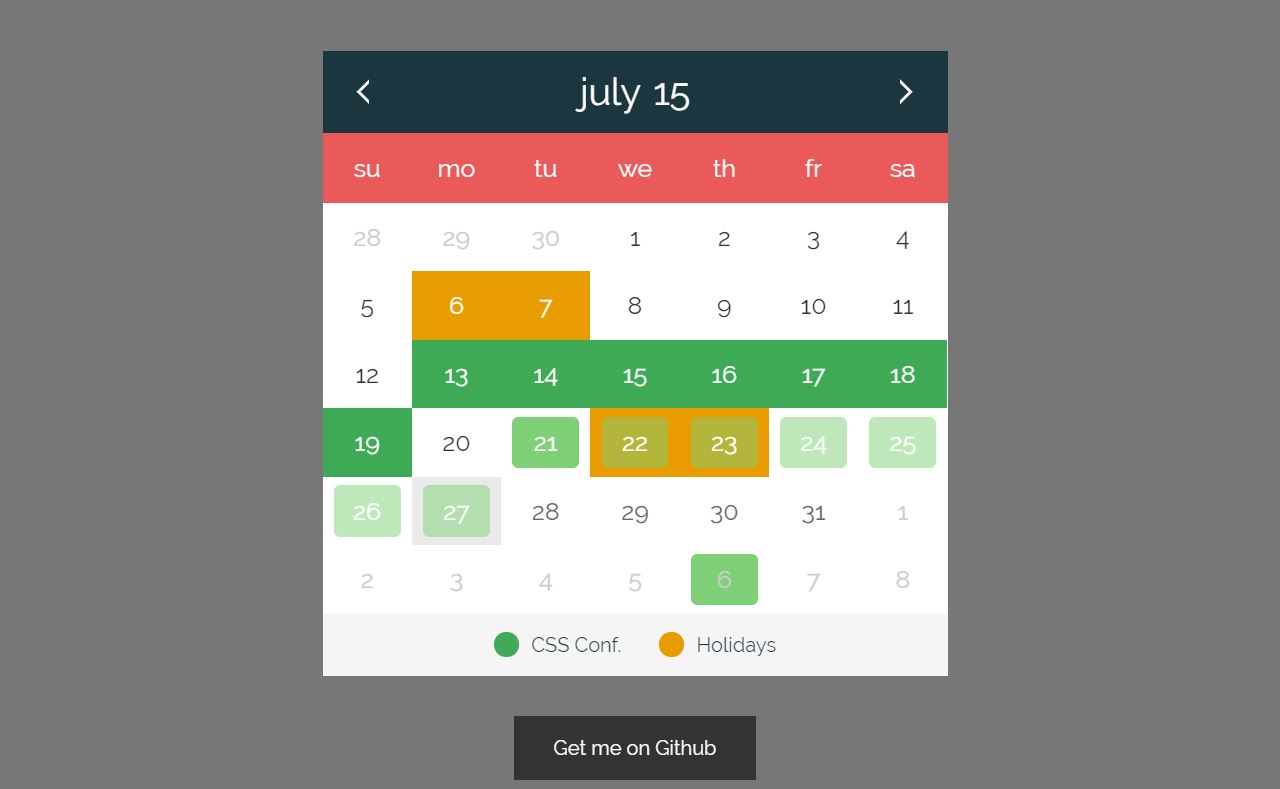Go to the previous month

coord(363,92)
